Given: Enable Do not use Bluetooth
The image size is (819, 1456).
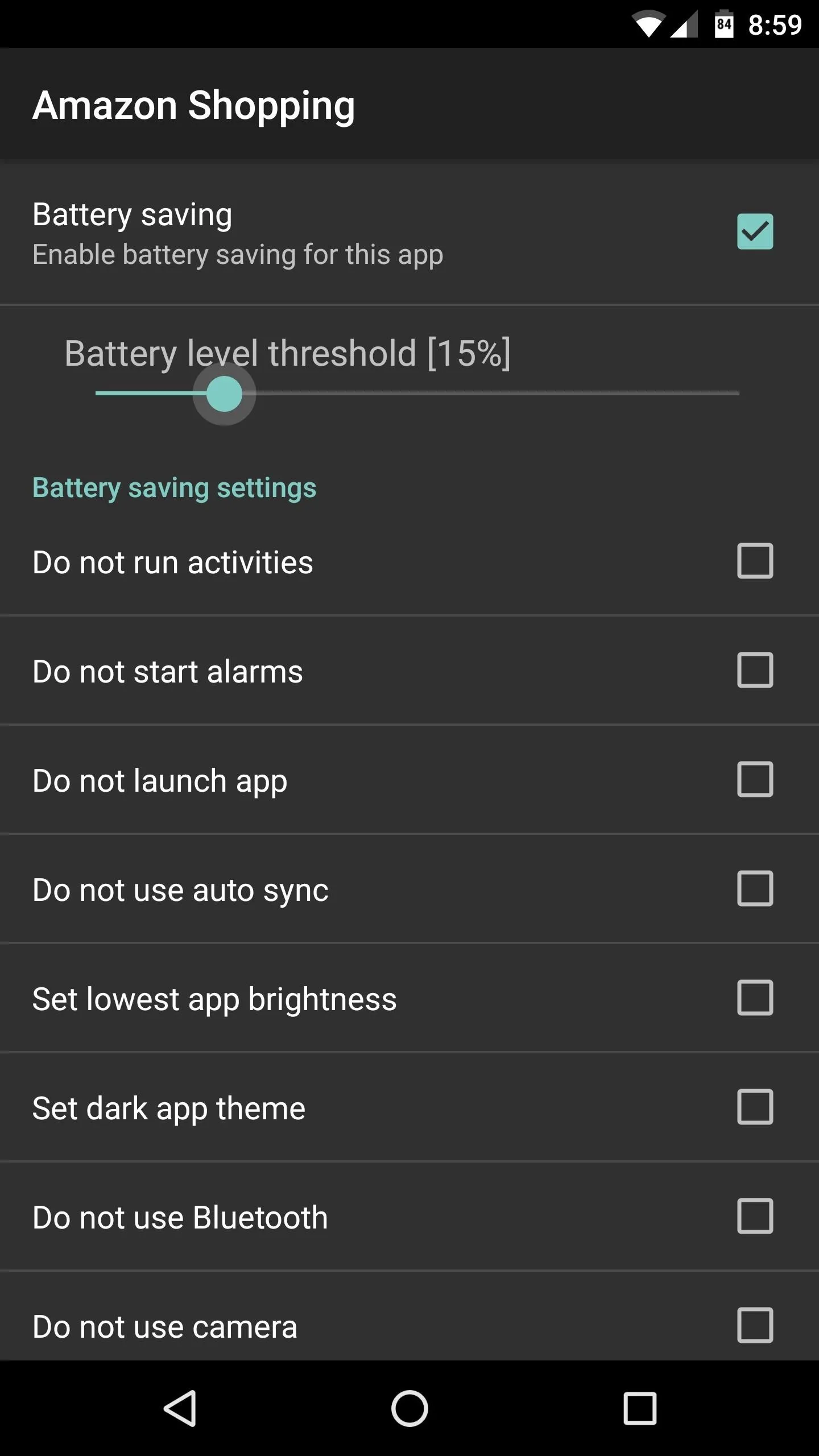Looking at the screenshot, I should click(x=755, y=1217).
